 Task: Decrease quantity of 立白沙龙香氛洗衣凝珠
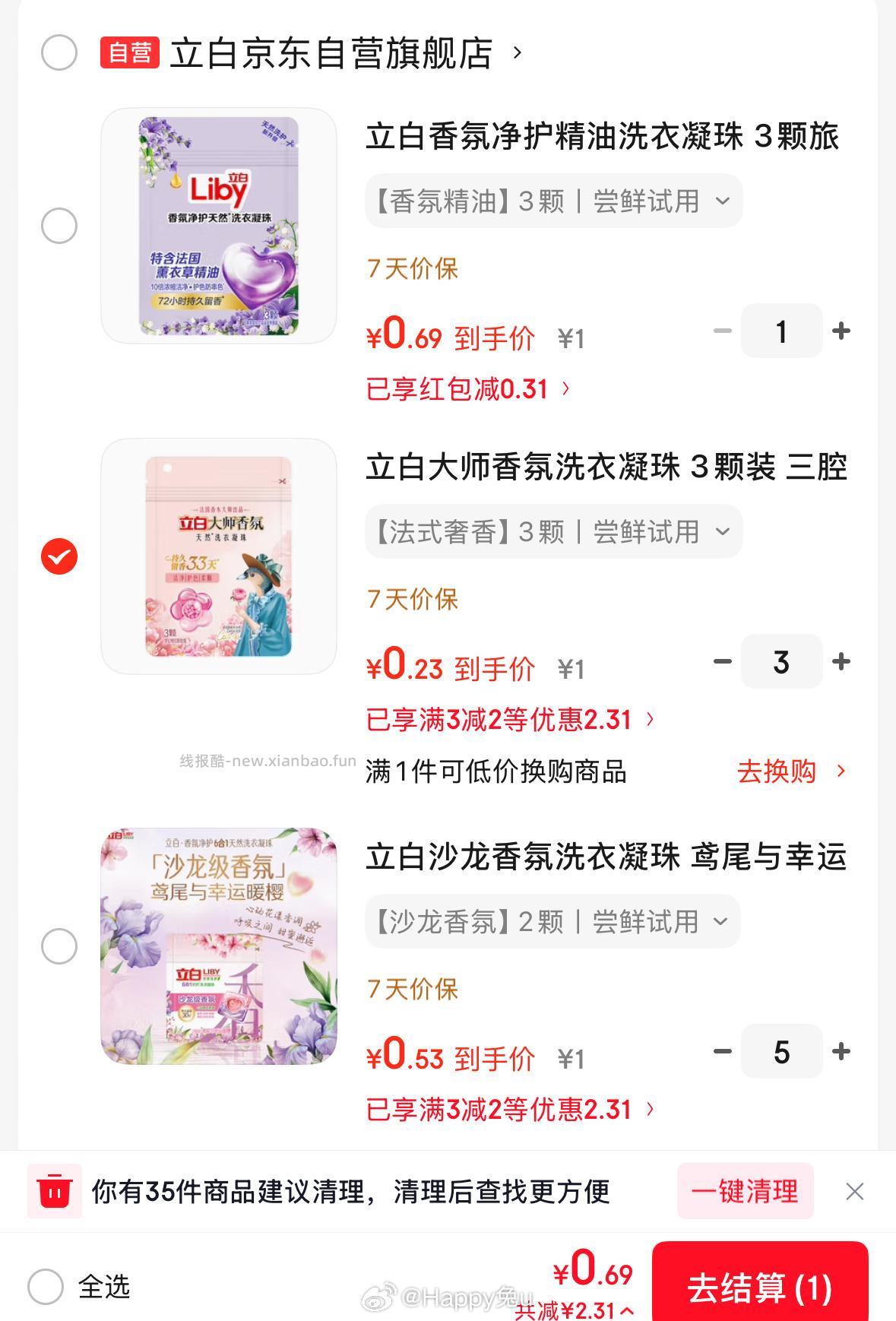point(723,1052)
